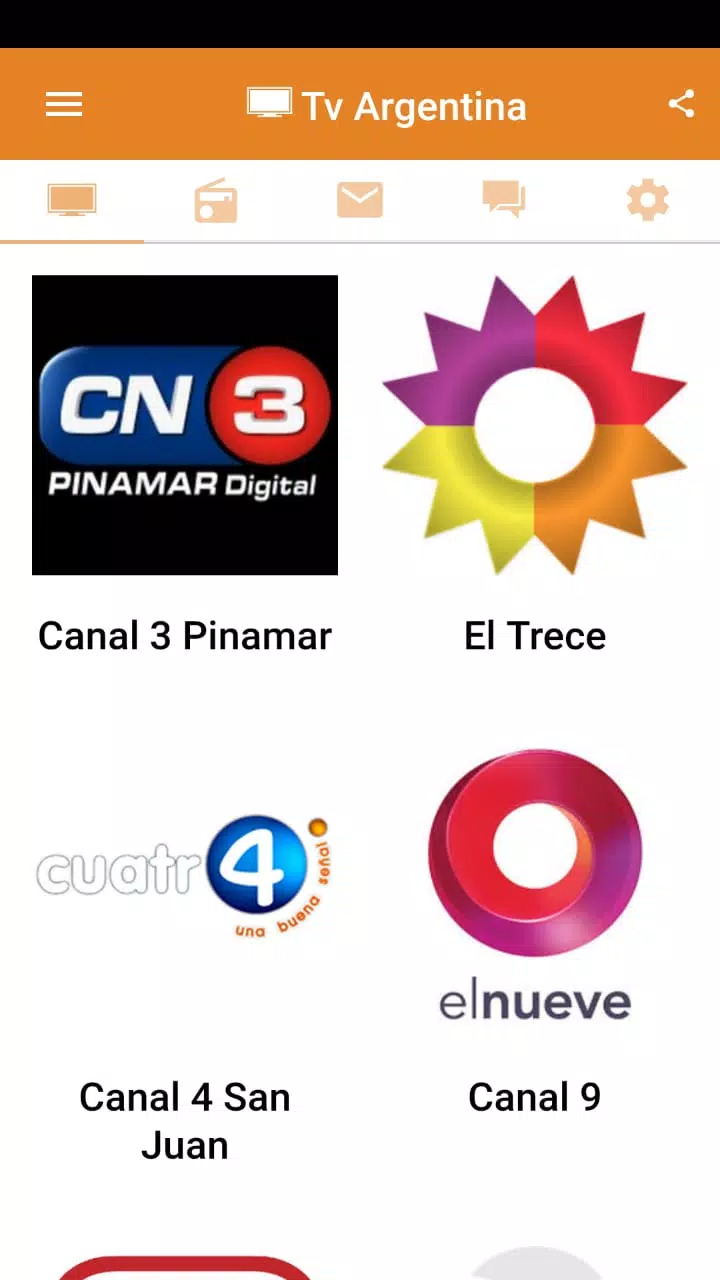Screen dimensions: 720x1280
Task: Go to the chat bubbles tab
Action: (504, 200)
